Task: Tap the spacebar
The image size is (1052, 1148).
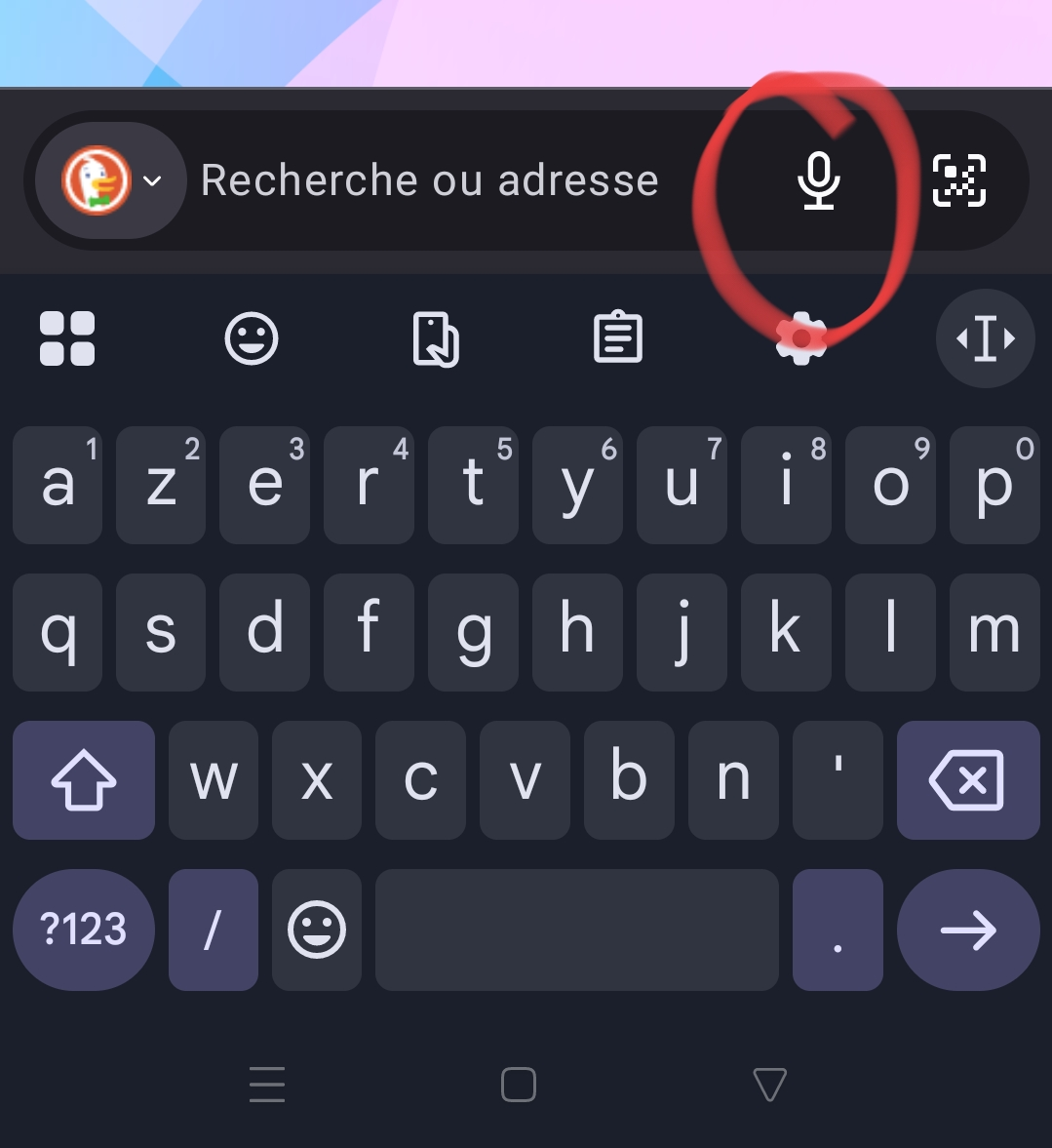Action: pos(576,930)
